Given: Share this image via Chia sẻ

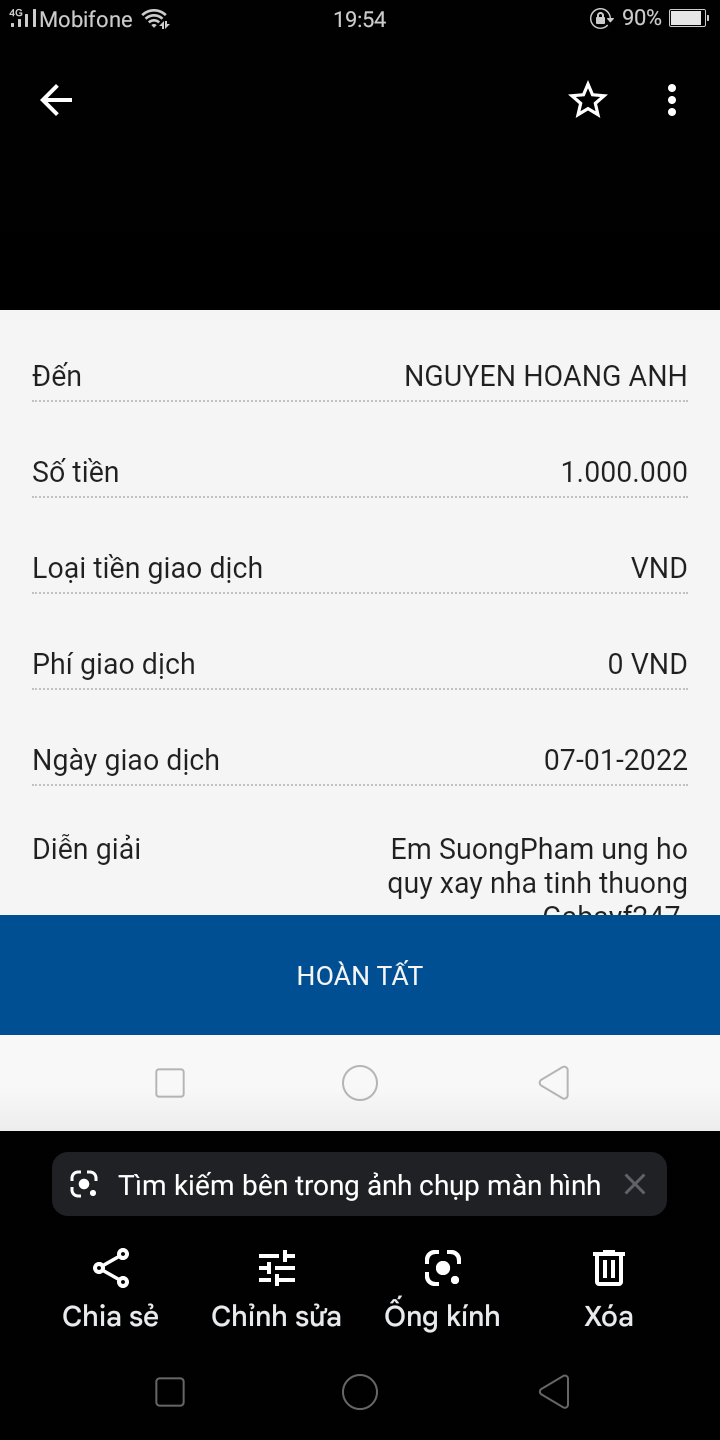Looking at the screenshot, I should pyautogui.click(x=110, y=1288).
